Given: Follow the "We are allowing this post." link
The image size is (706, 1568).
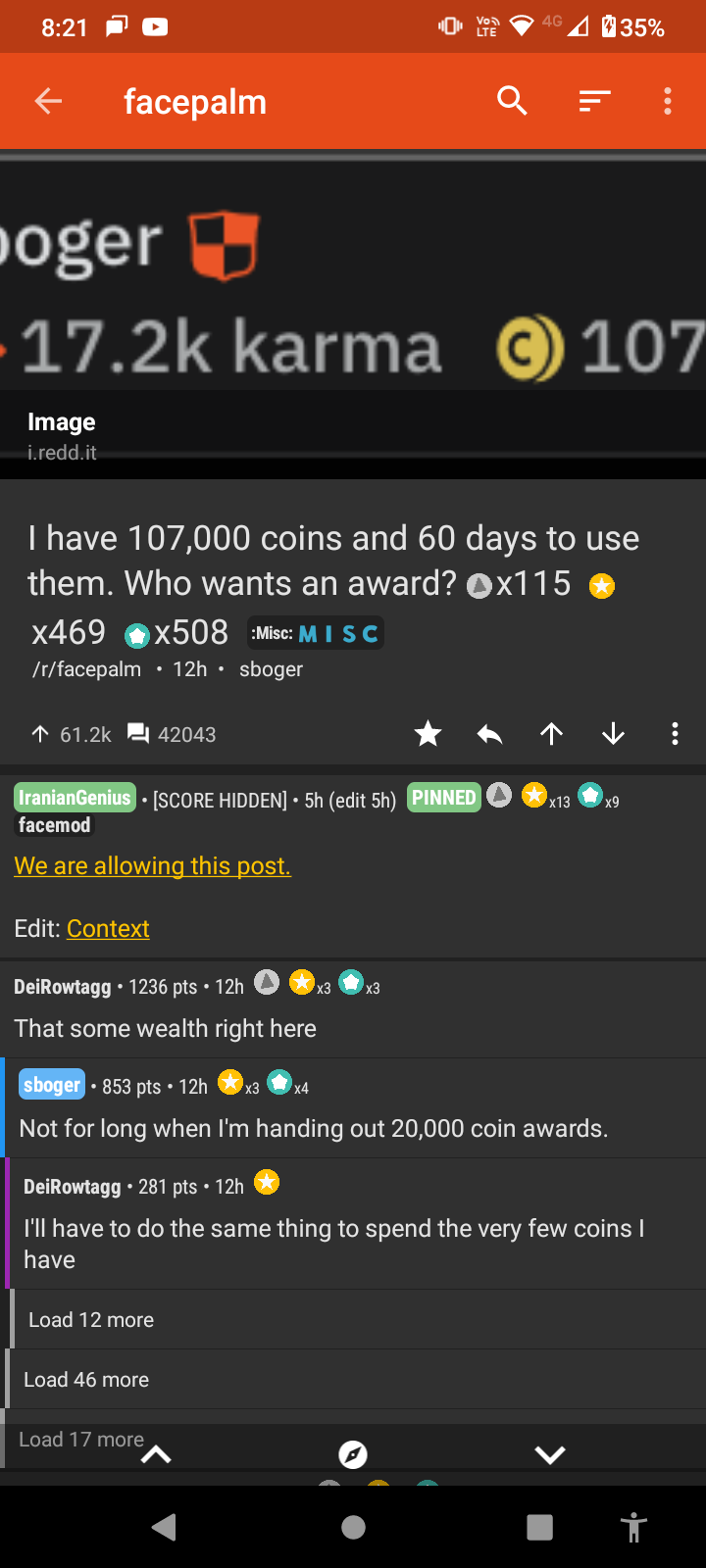Looking at the screenshot, I should [152, 866].
